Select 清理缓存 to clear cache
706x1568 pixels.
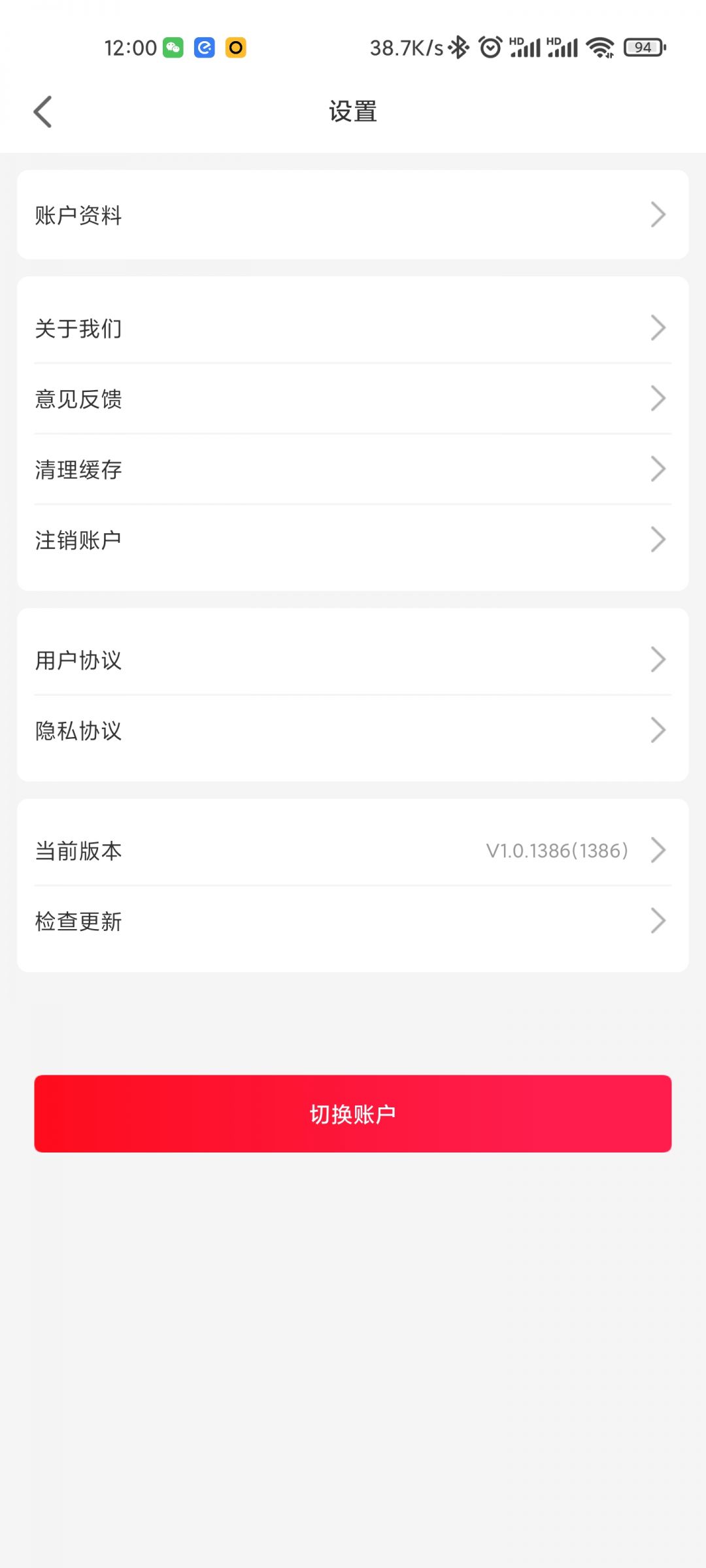point(352,469)
